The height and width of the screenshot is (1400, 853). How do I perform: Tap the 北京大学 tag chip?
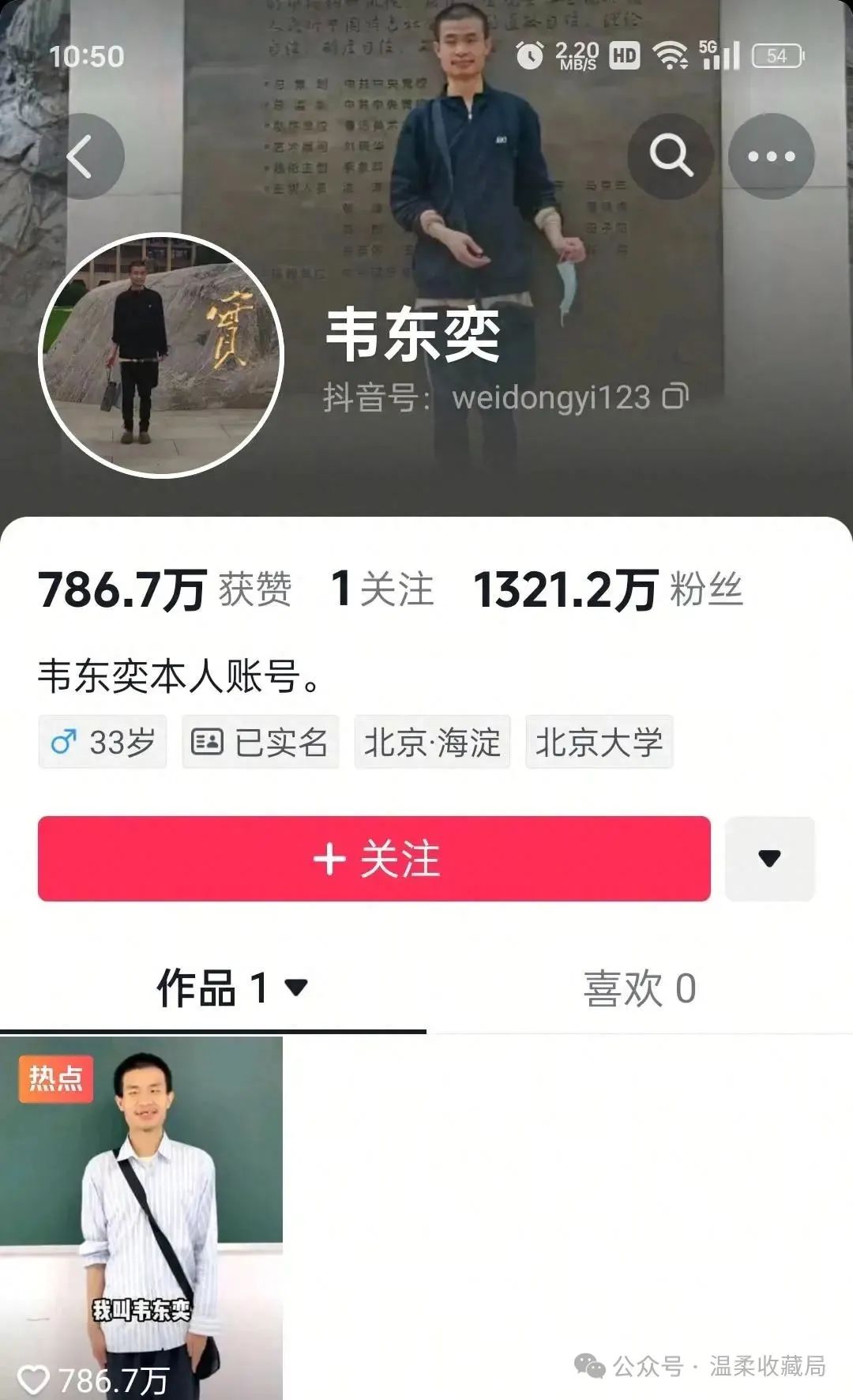pyautogui.click(x=599, y=742)
